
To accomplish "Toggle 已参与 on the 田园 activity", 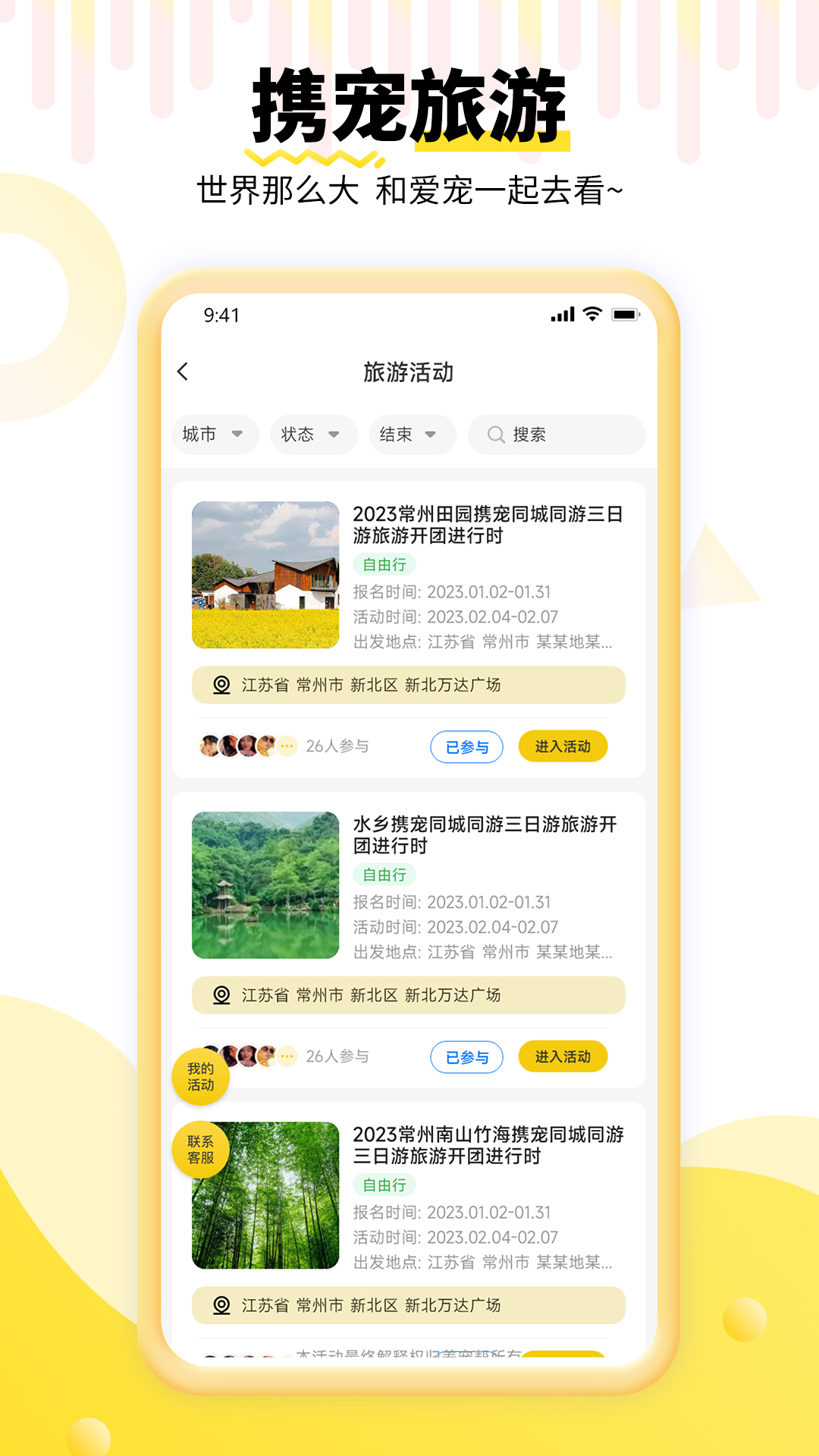I will click(x=466, y=746).
